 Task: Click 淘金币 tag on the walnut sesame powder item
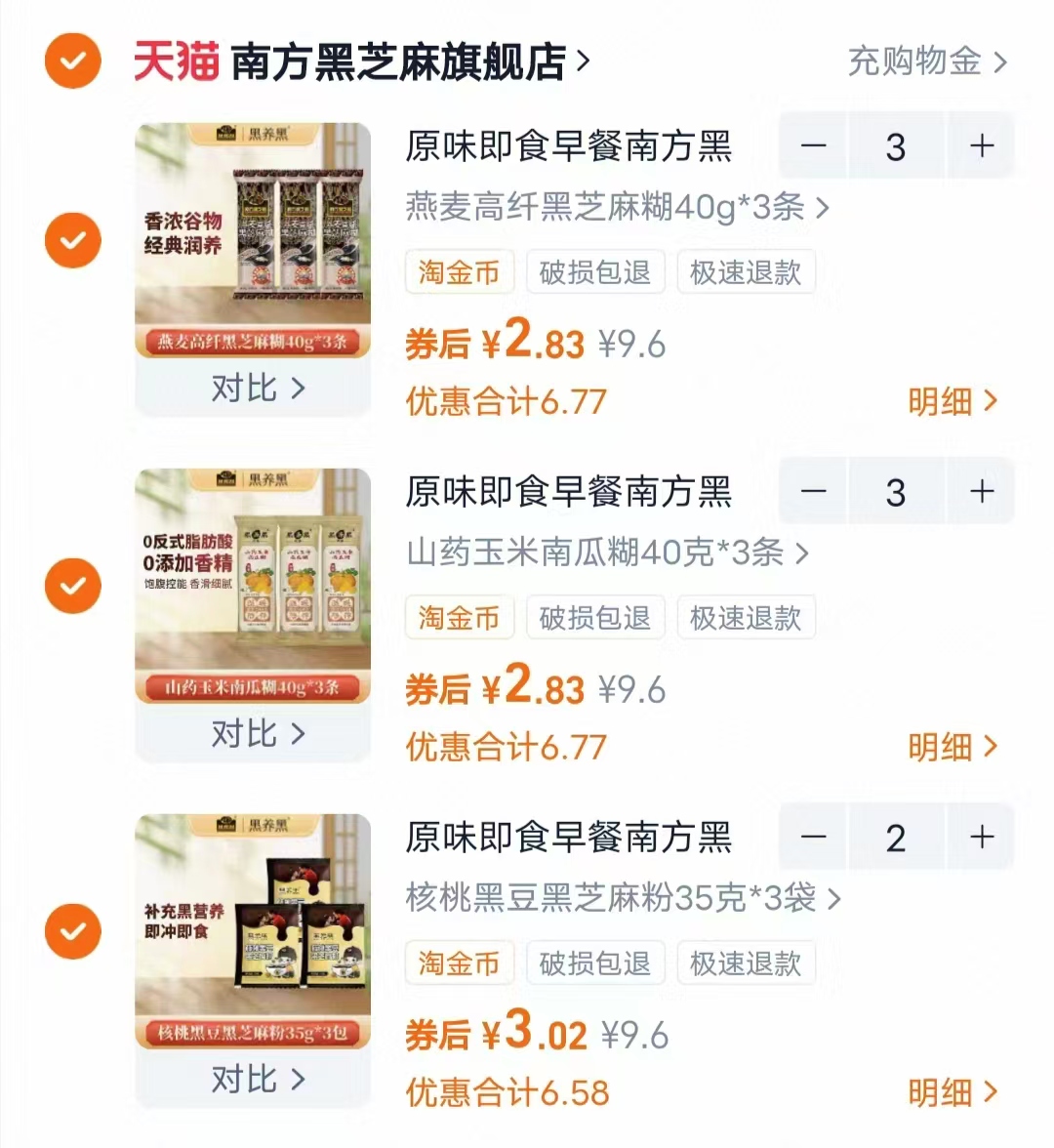[x=459, y=963]
